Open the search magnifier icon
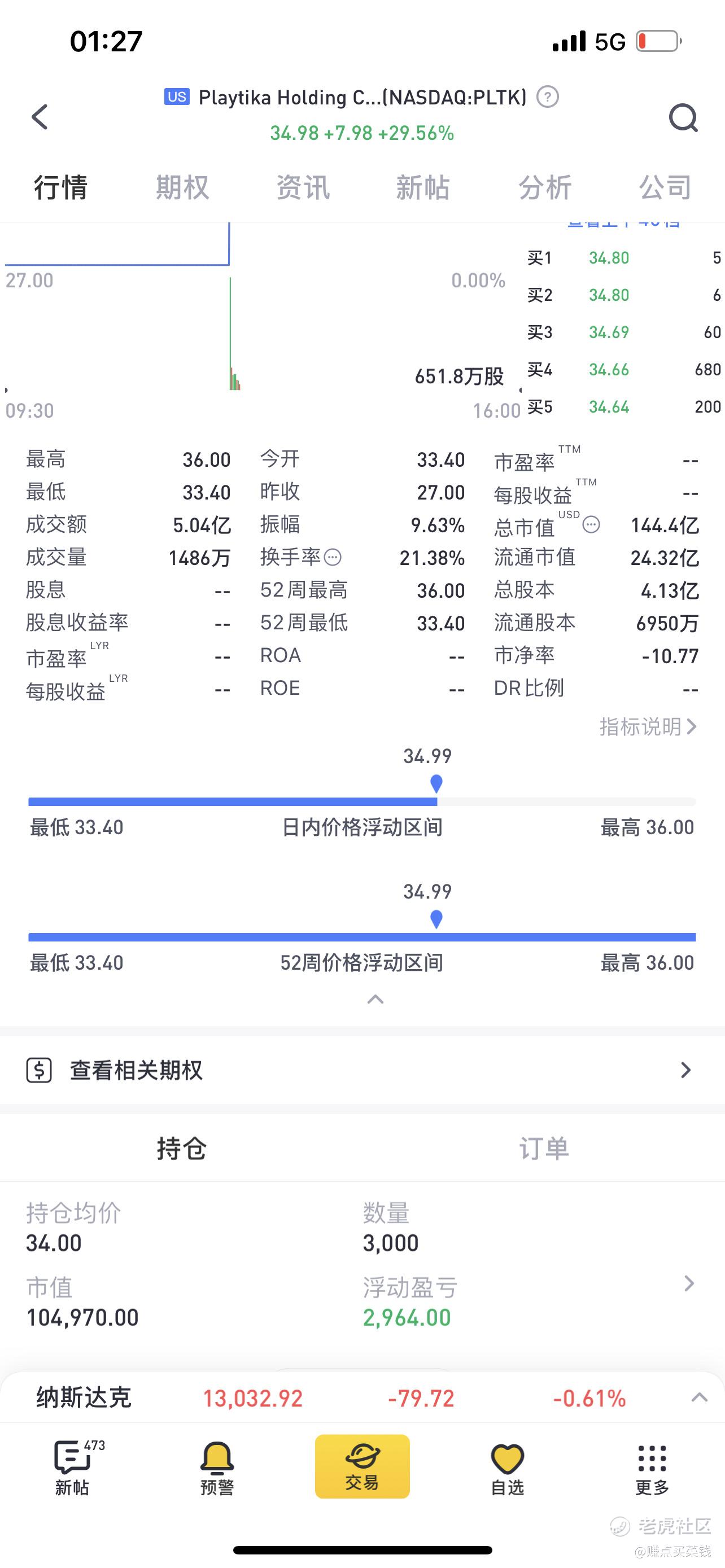 683,117
